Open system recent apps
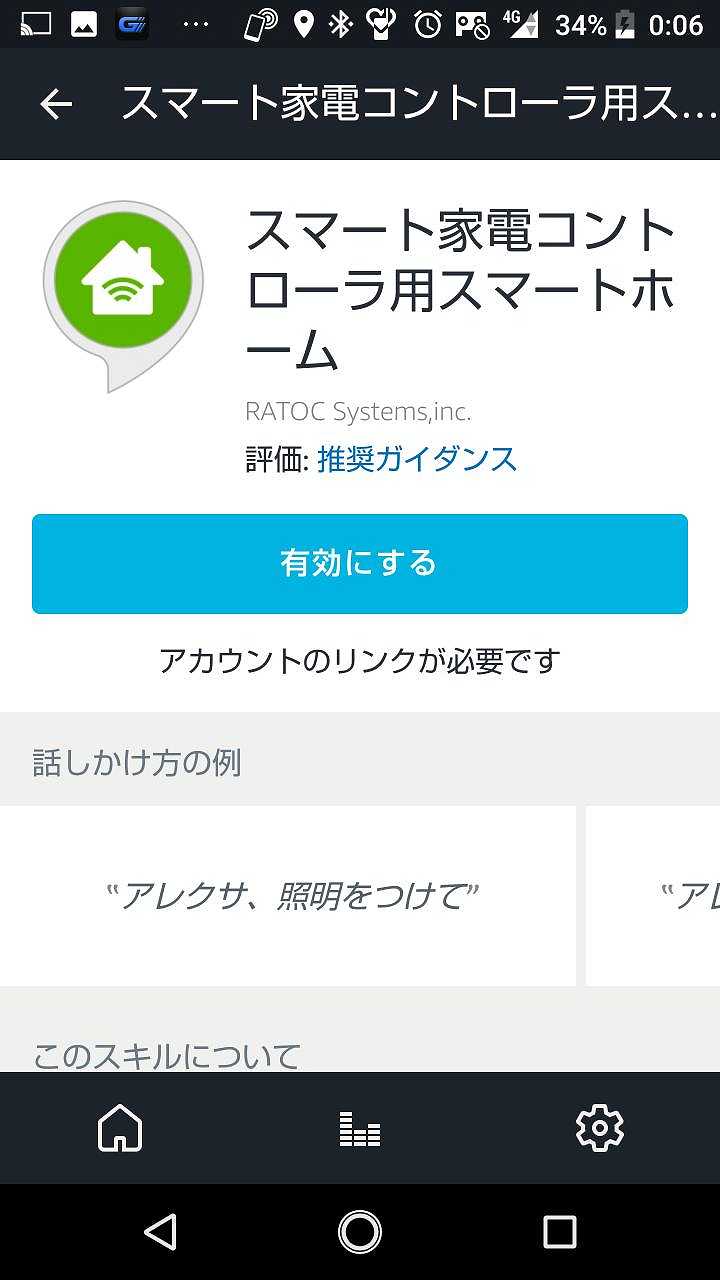 [x=559, y=1232]
